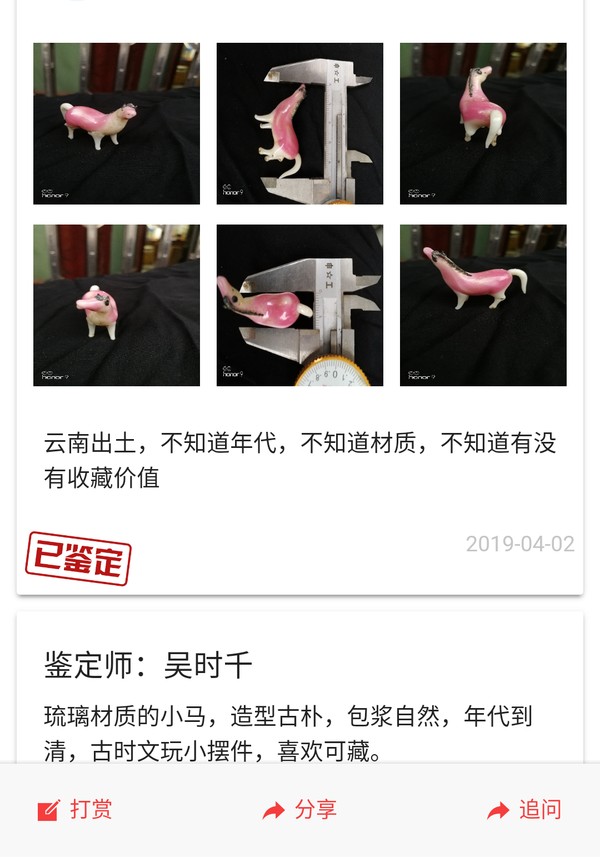Screen dimensions: 600x857
Task: Tap the 打赏 tip button
Action: [75, 810]
